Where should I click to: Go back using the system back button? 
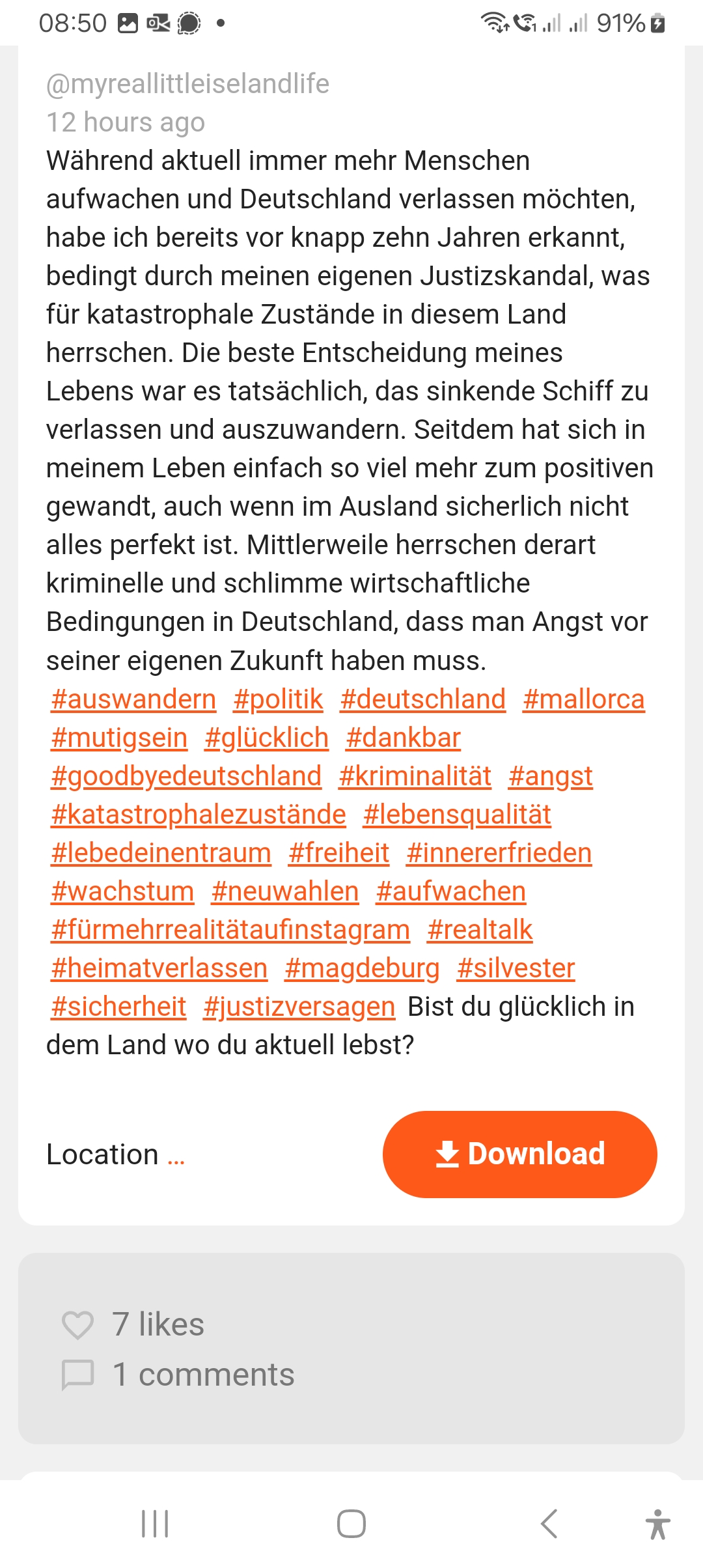[549, 1524]
